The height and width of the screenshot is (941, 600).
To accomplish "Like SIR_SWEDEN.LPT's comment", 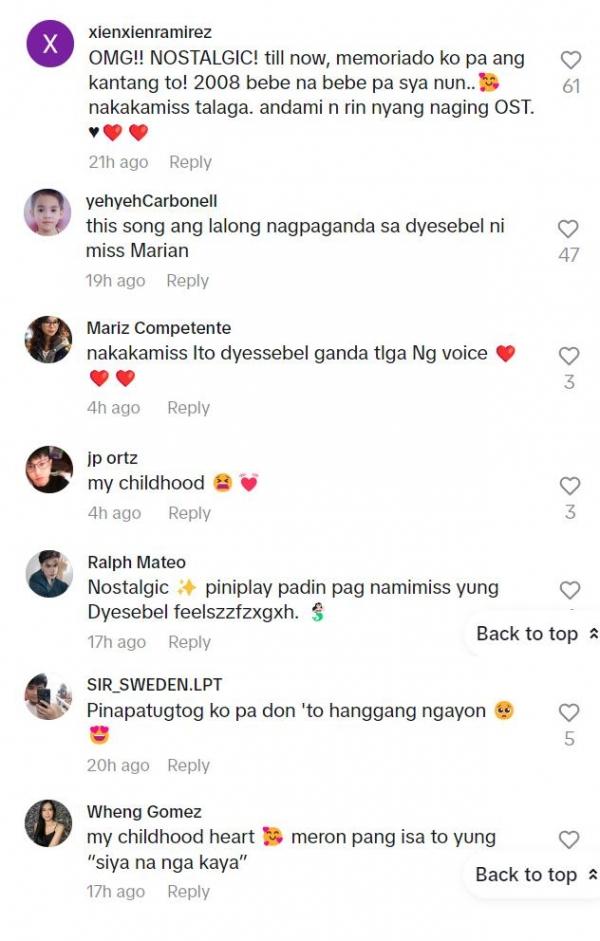I will (569, 713).
